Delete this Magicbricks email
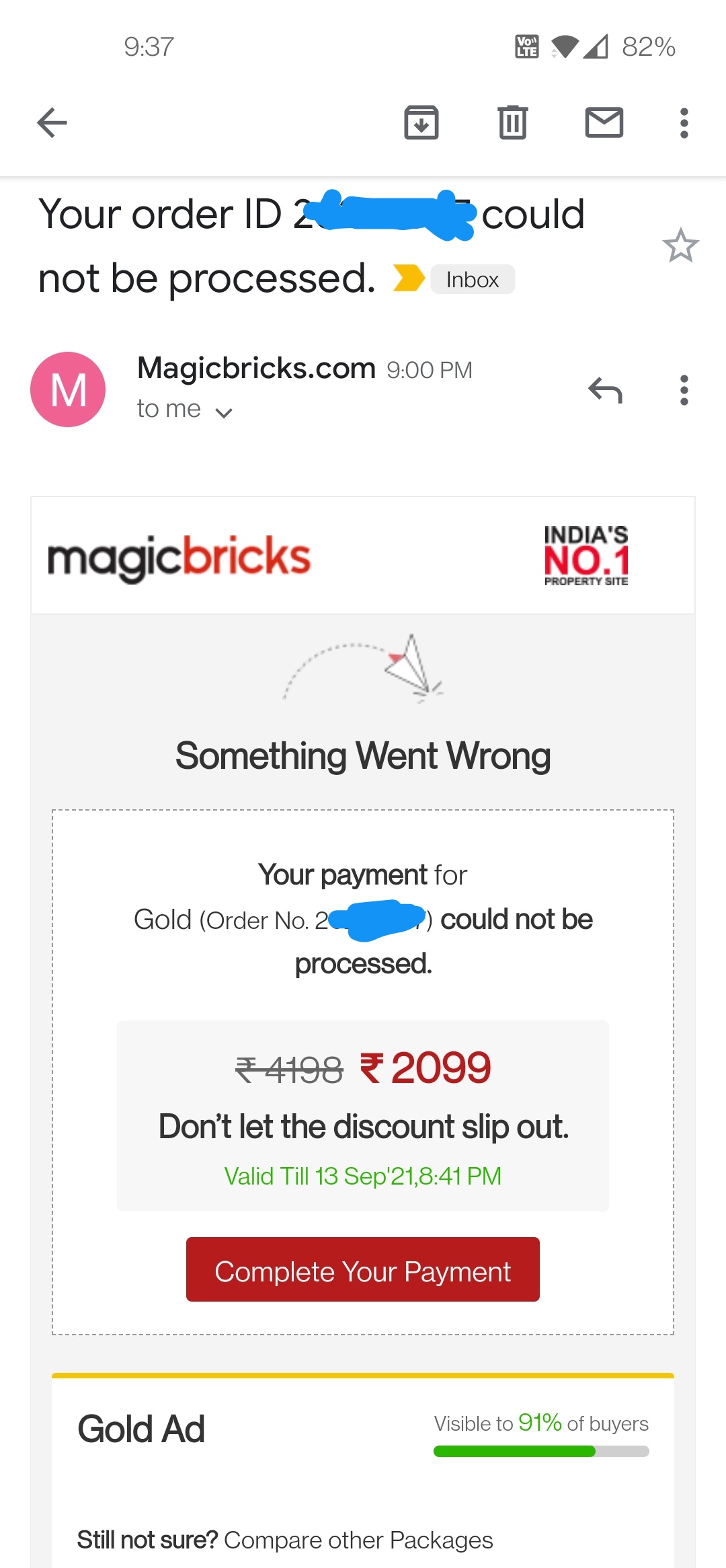 point(512,122)
